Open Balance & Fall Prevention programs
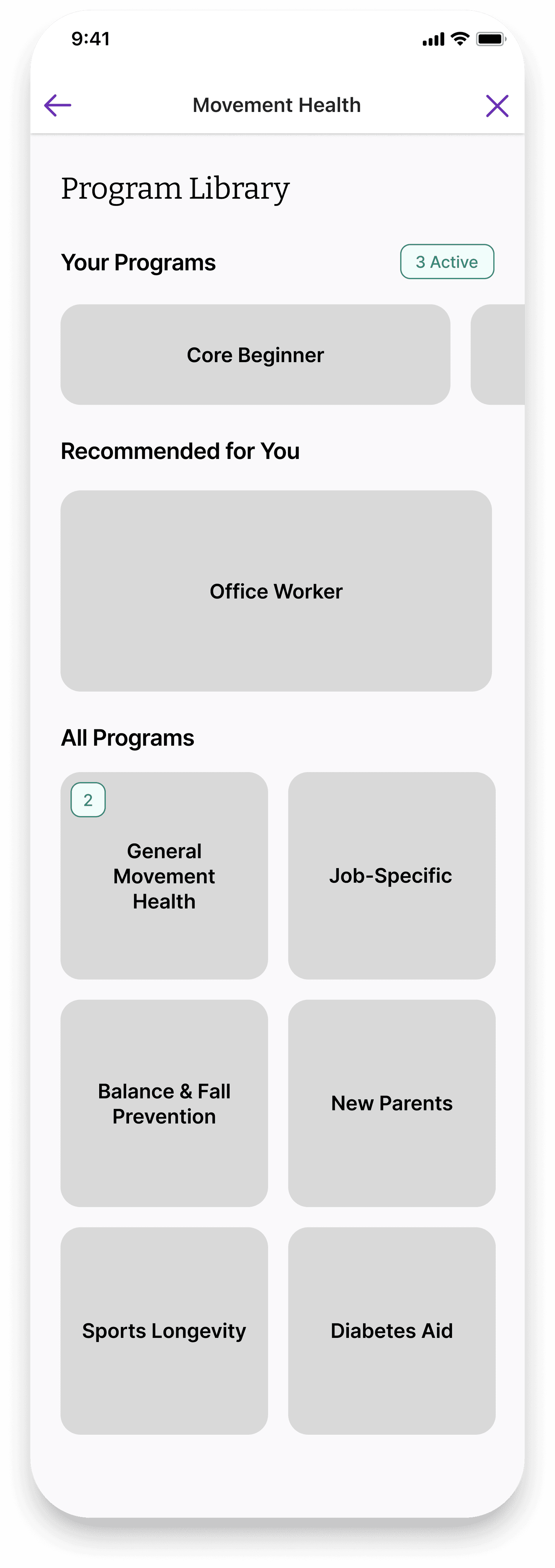This screenshot has width=555, height=1568. (x=164, y=1104)
